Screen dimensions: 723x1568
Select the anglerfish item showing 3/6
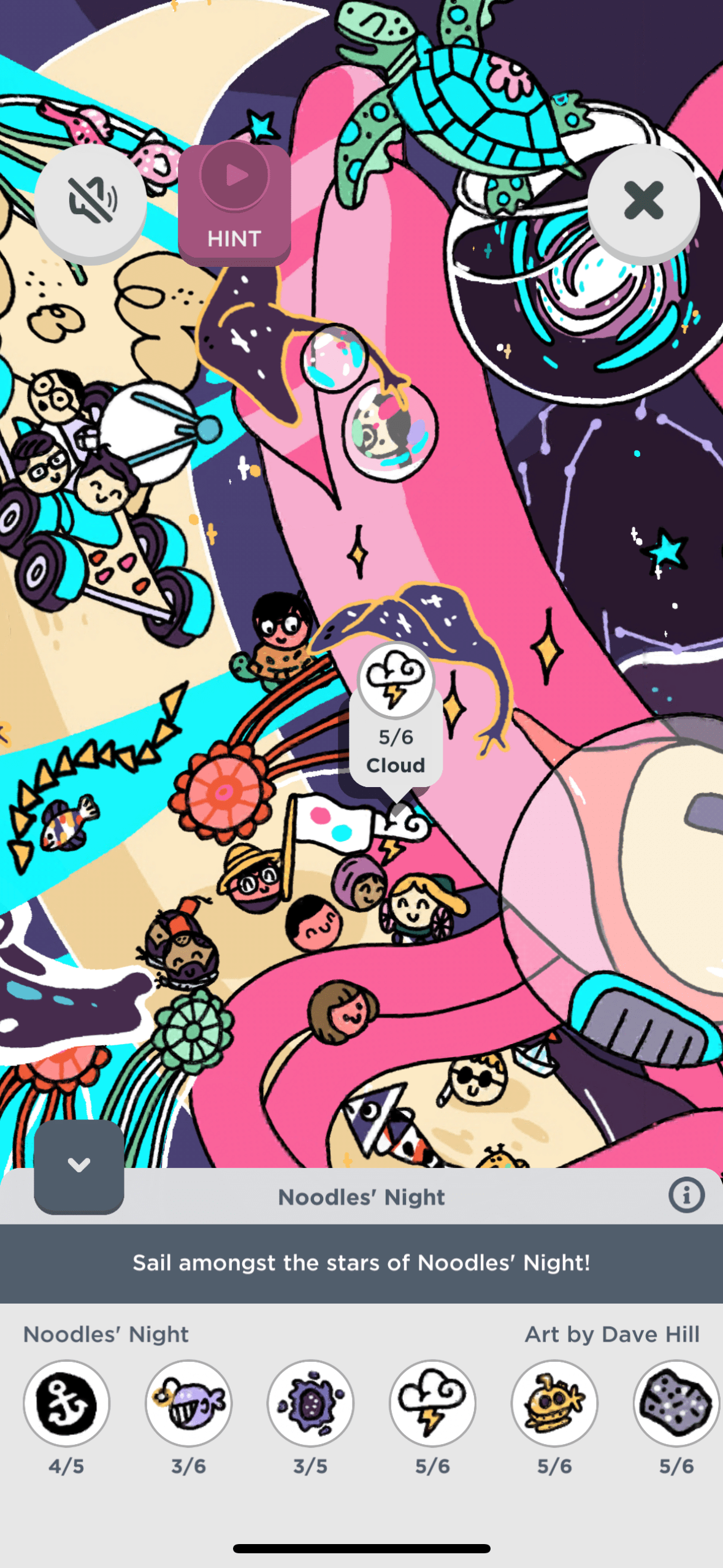[188, 1403]
